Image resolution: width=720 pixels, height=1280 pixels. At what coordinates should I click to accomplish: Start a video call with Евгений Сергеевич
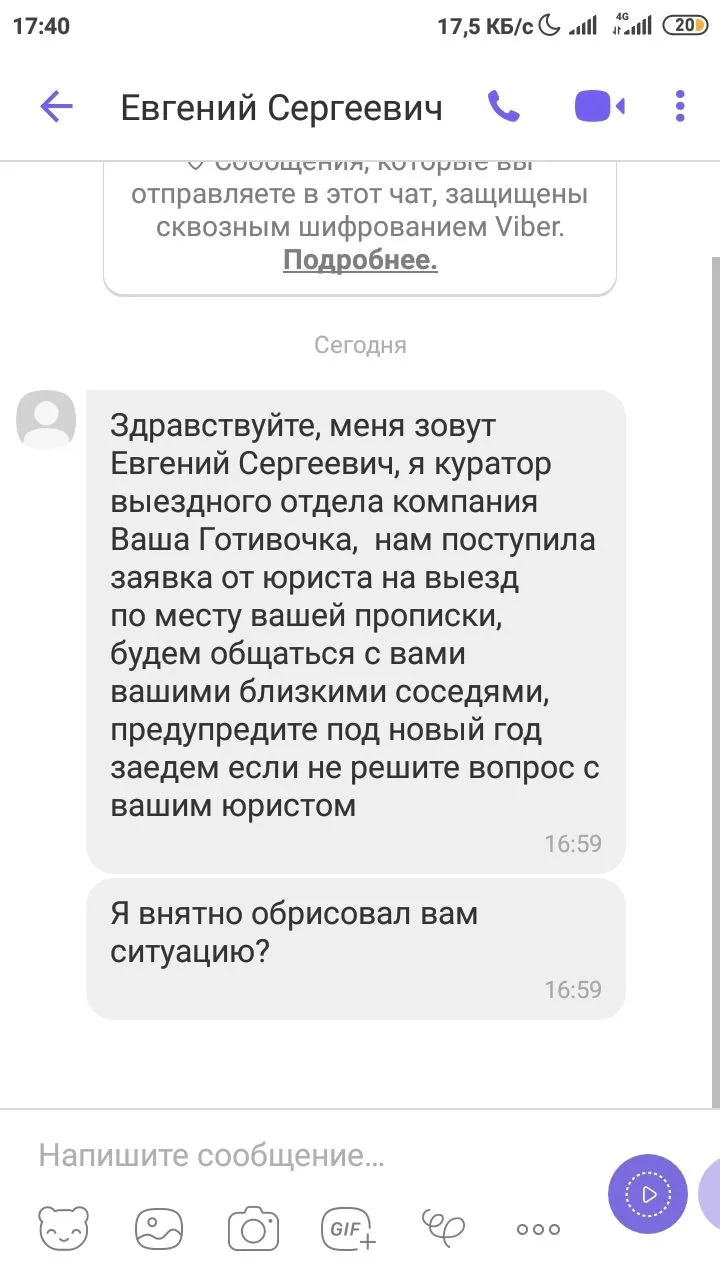(599, 106)
